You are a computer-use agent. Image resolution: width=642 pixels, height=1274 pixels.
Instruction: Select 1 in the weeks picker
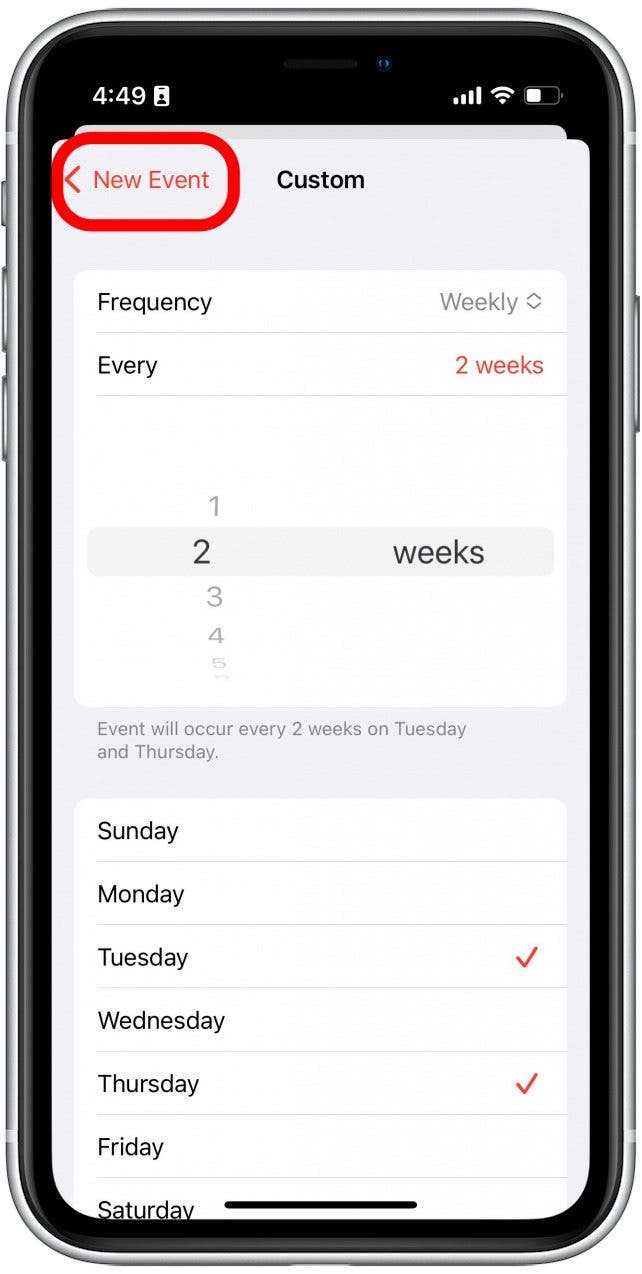pyautogui.click(x=214, y=506)
